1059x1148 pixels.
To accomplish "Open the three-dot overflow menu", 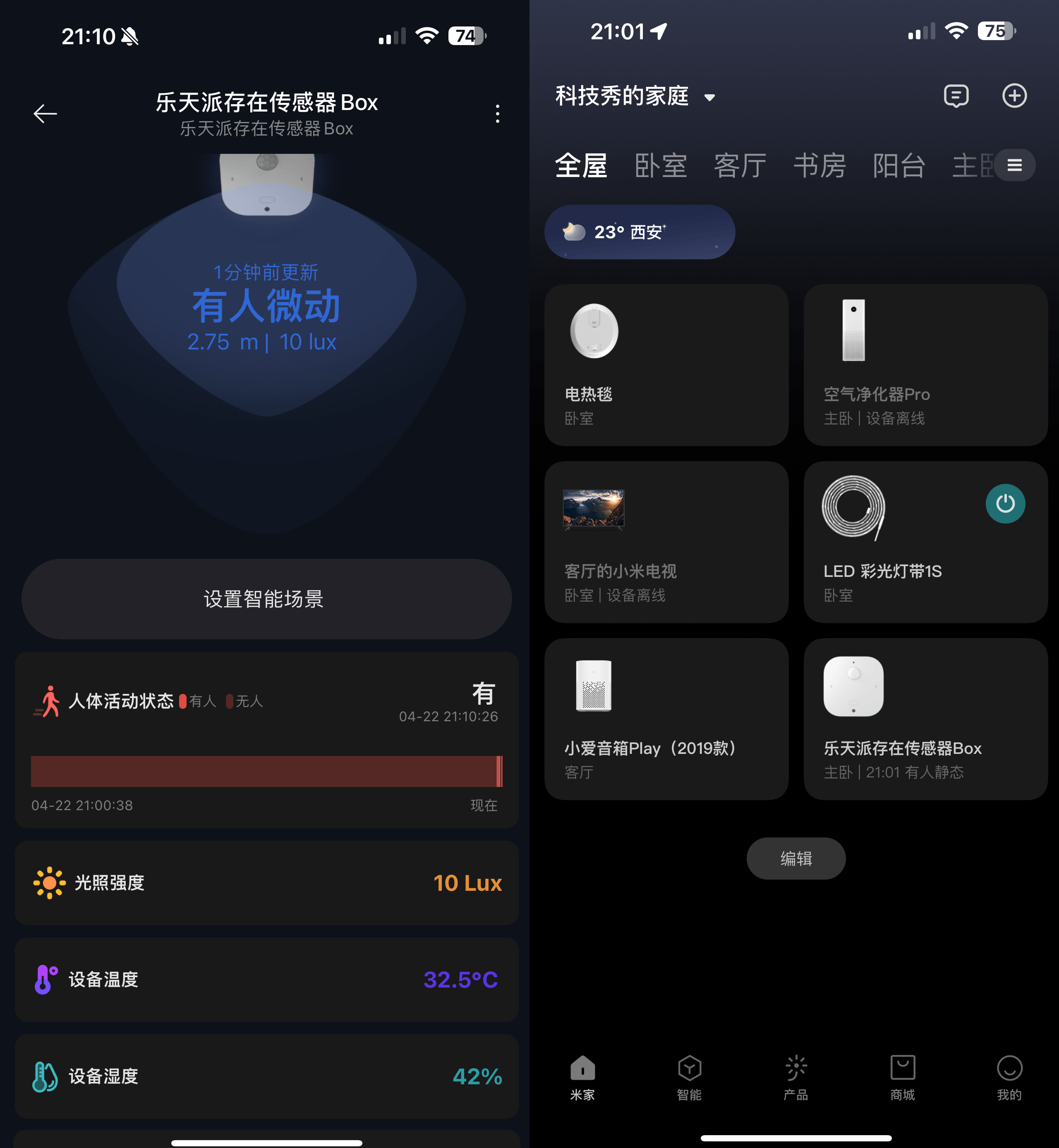I will (x=497, y=114).
